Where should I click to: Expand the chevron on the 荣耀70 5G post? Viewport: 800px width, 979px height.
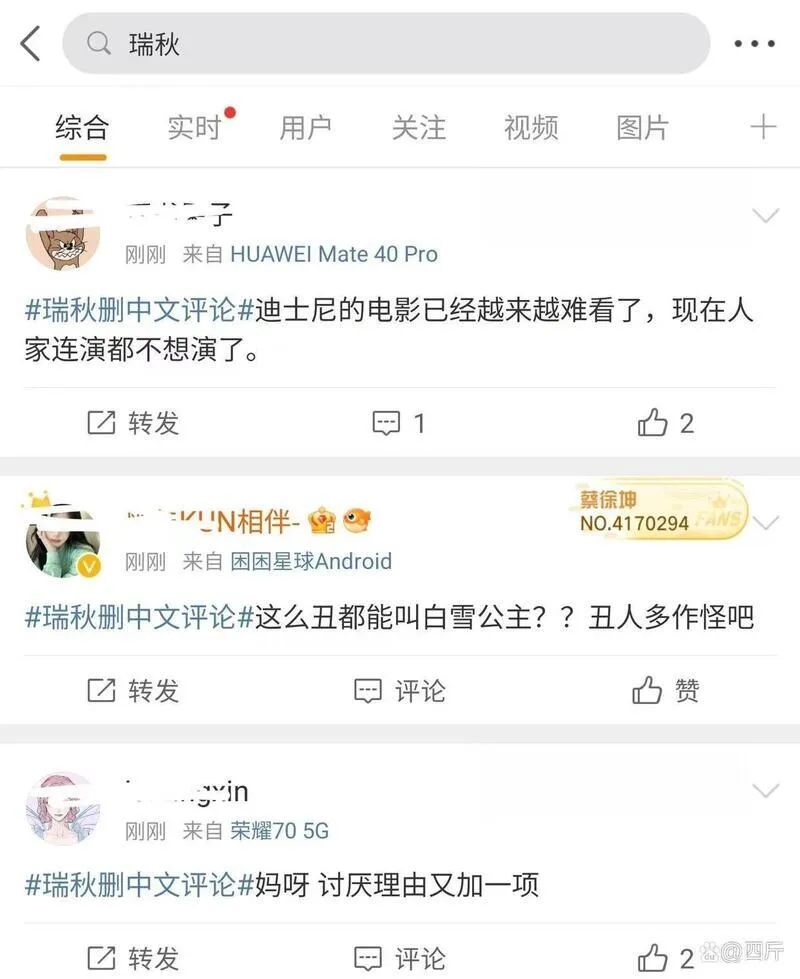click(x=765, y=791)
